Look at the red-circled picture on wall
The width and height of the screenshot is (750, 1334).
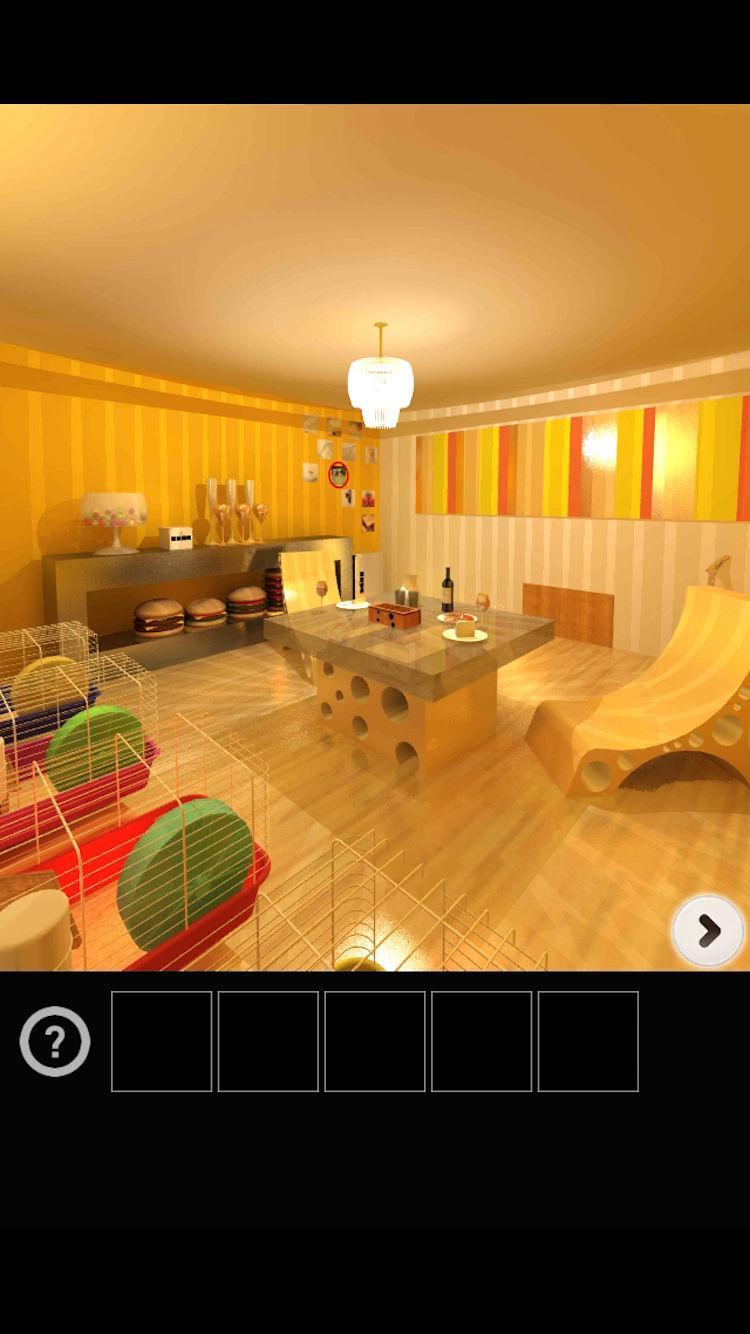tap(339, 474)
